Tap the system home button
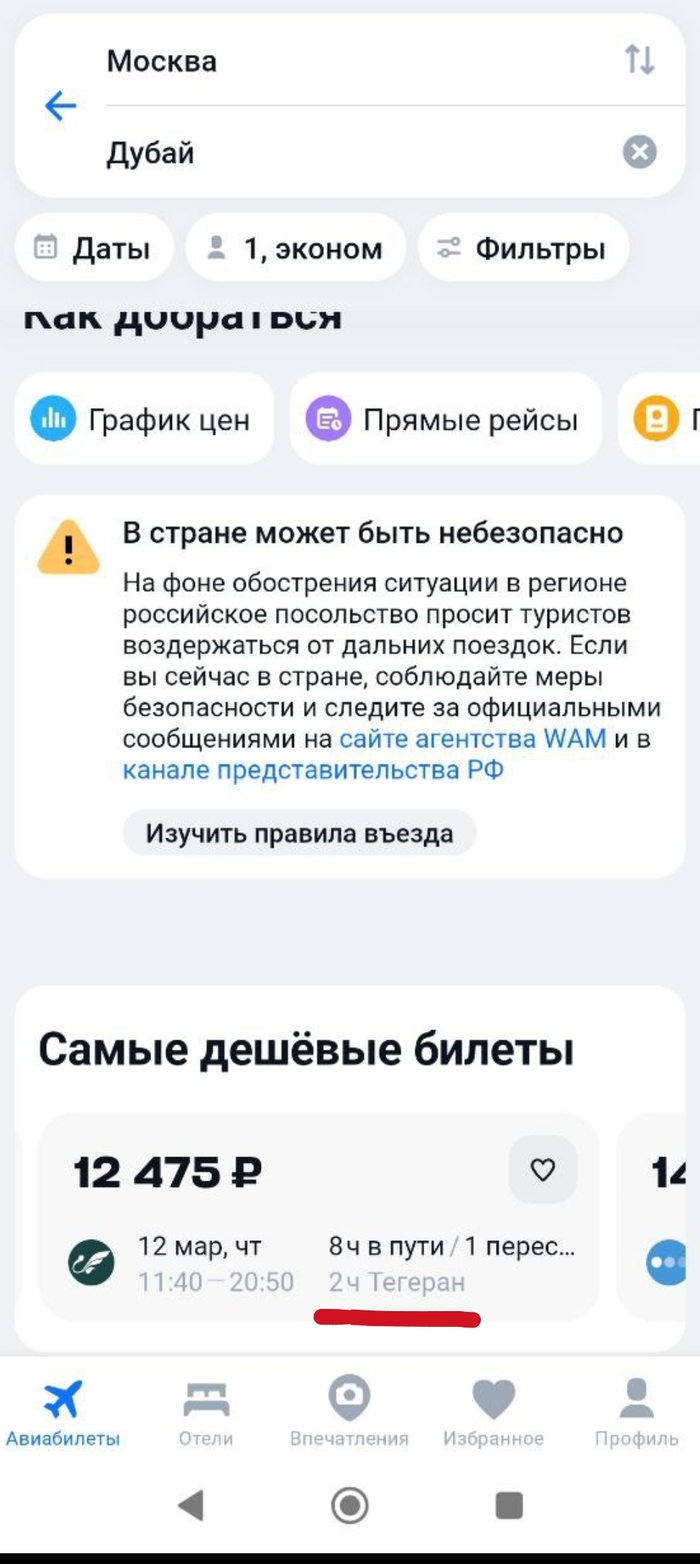 pos(349,1505)
